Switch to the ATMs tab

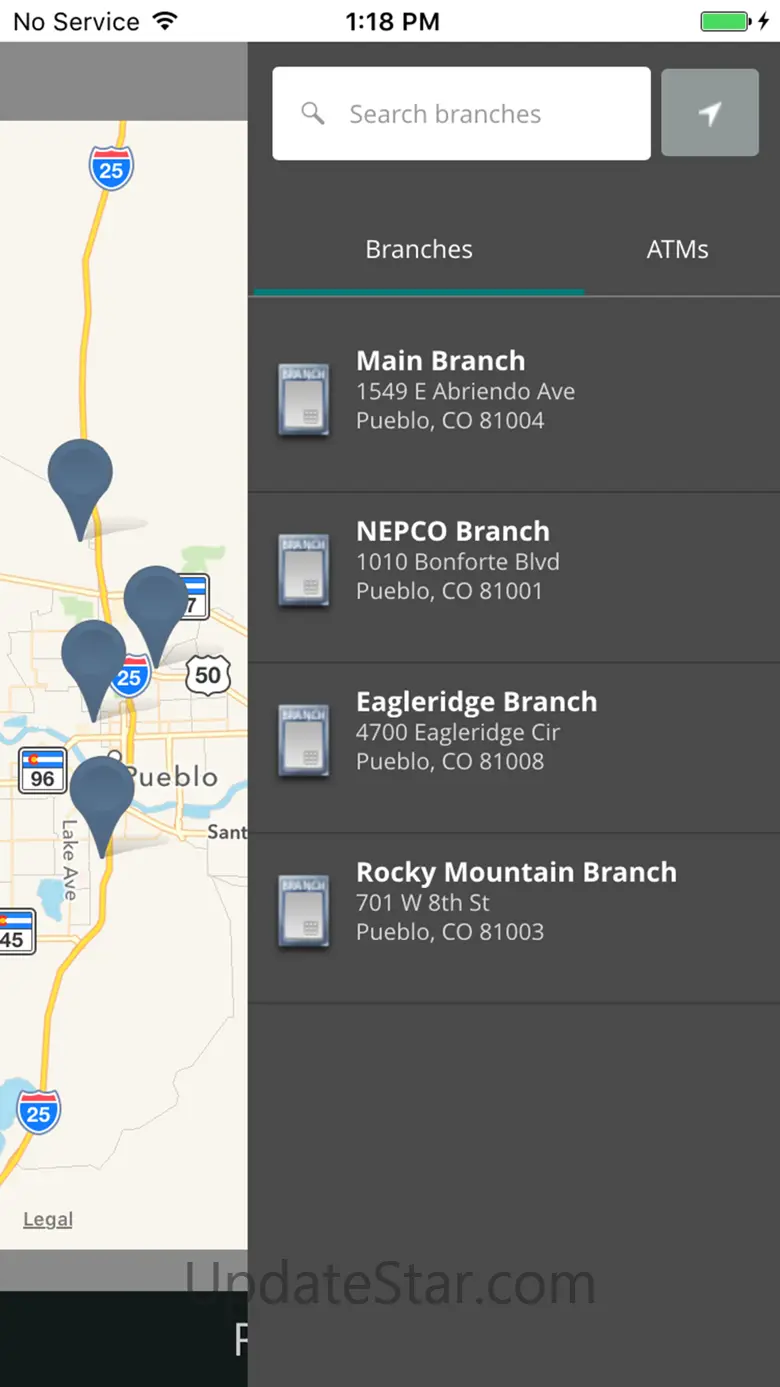tap(677, 249)
